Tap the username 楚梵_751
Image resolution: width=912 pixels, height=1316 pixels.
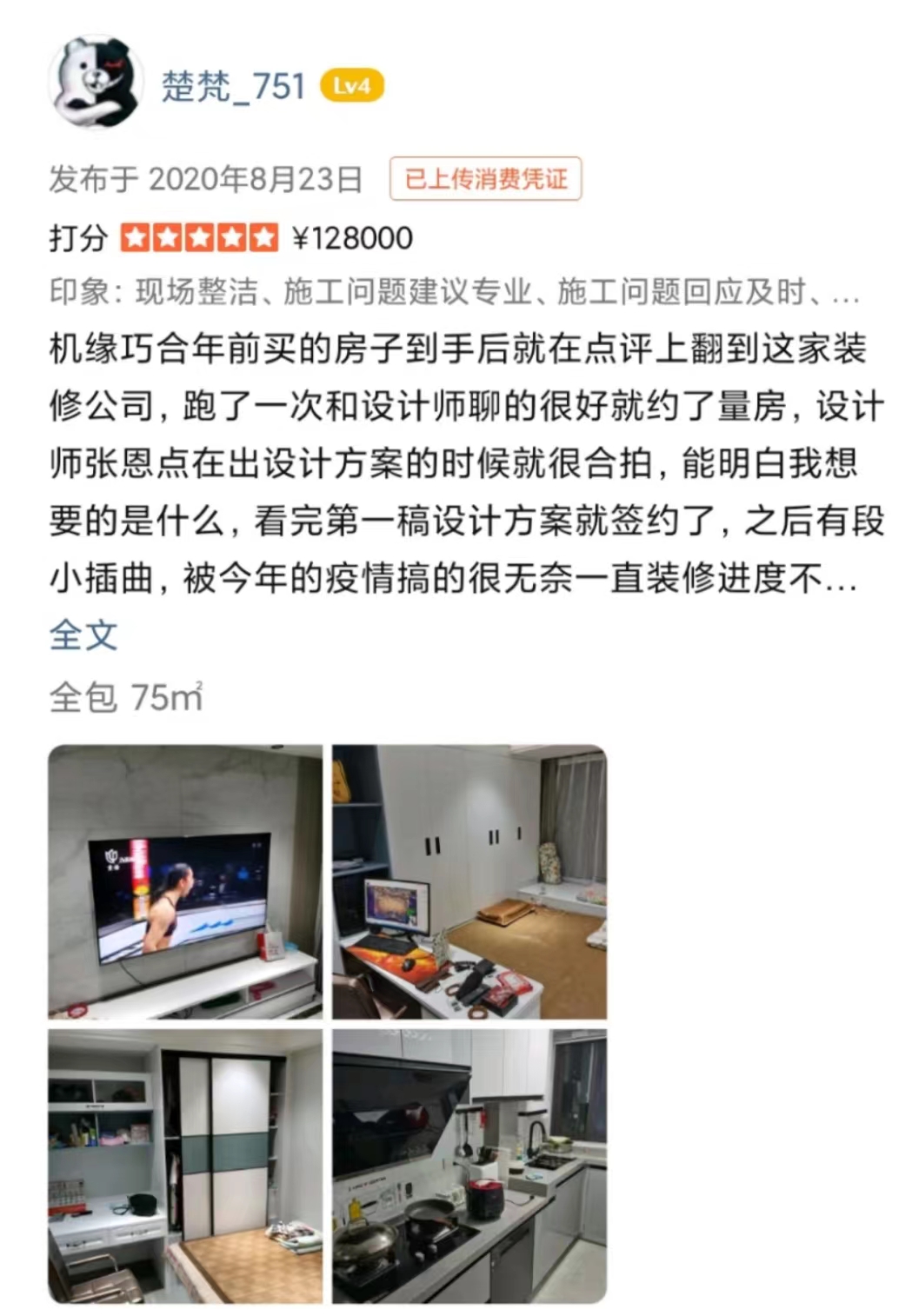point(233,86)
